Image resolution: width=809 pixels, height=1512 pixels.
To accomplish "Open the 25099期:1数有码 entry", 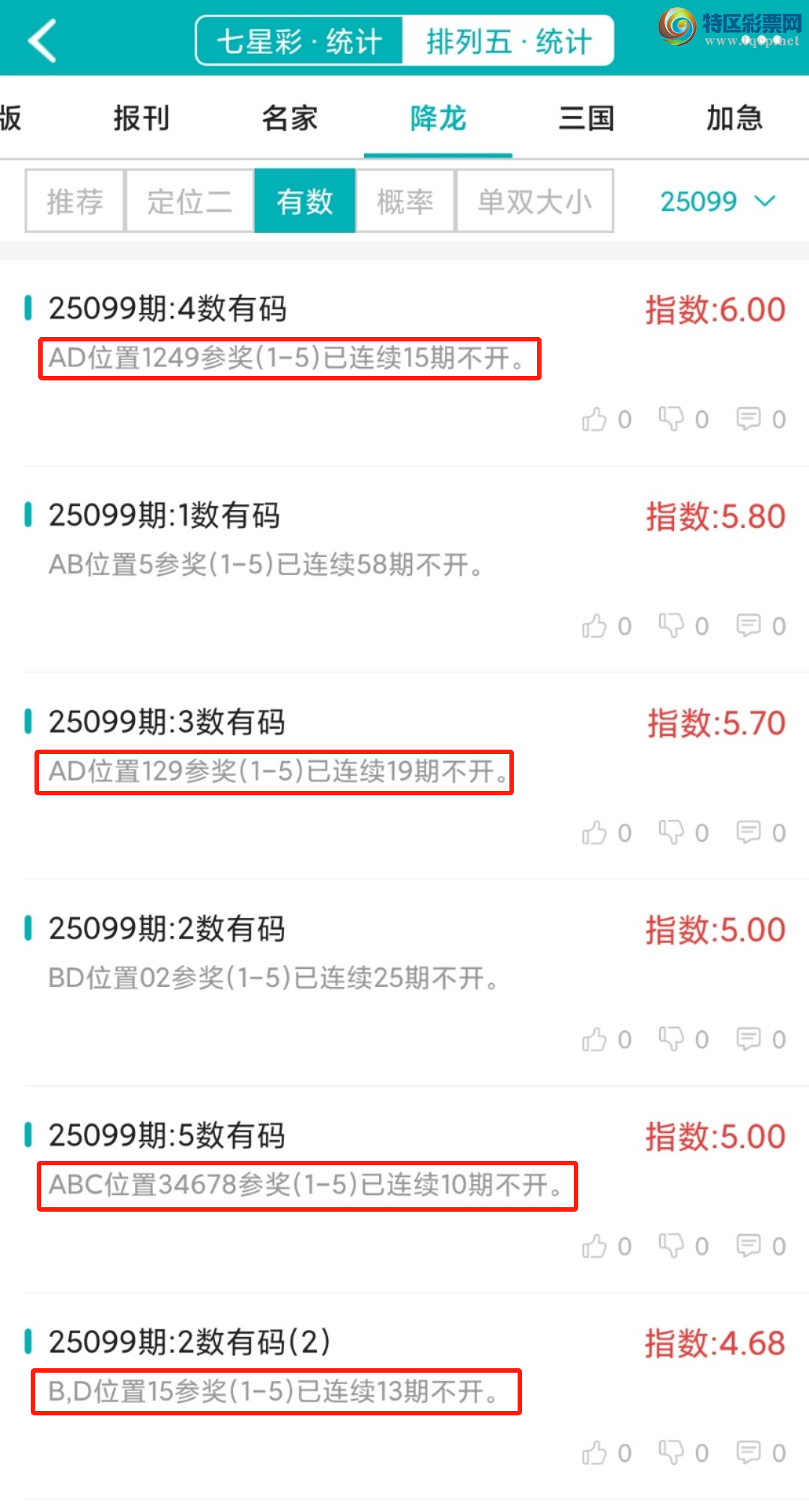I will (165, 516).
